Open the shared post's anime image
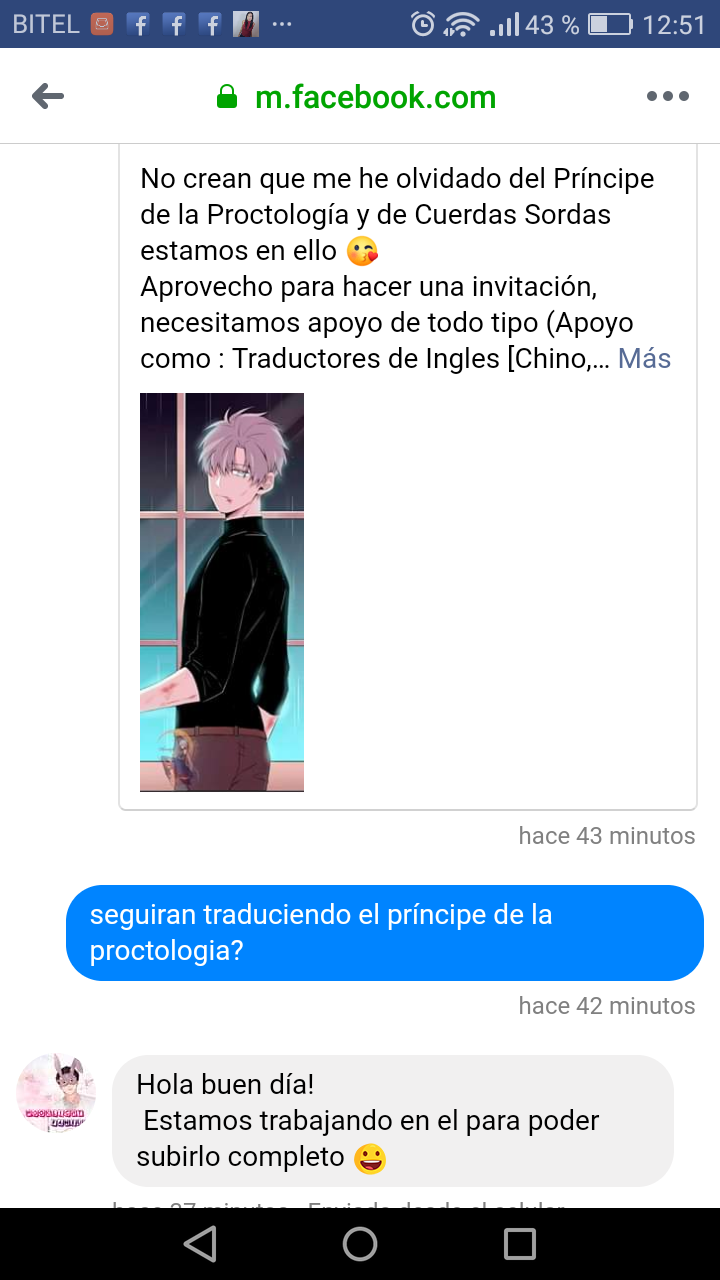 coord(222,592)
